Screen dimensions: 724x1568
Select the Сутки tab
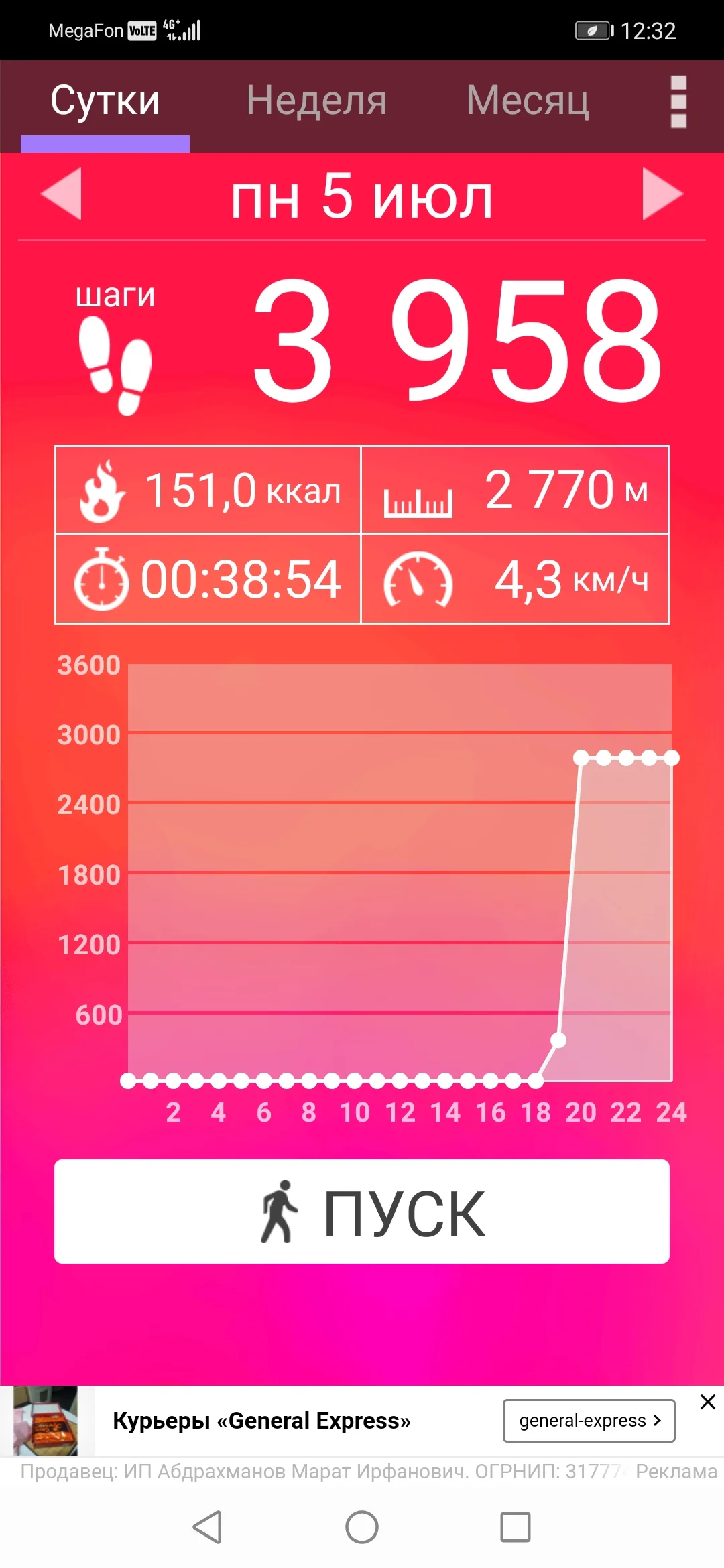coord(105,101)
